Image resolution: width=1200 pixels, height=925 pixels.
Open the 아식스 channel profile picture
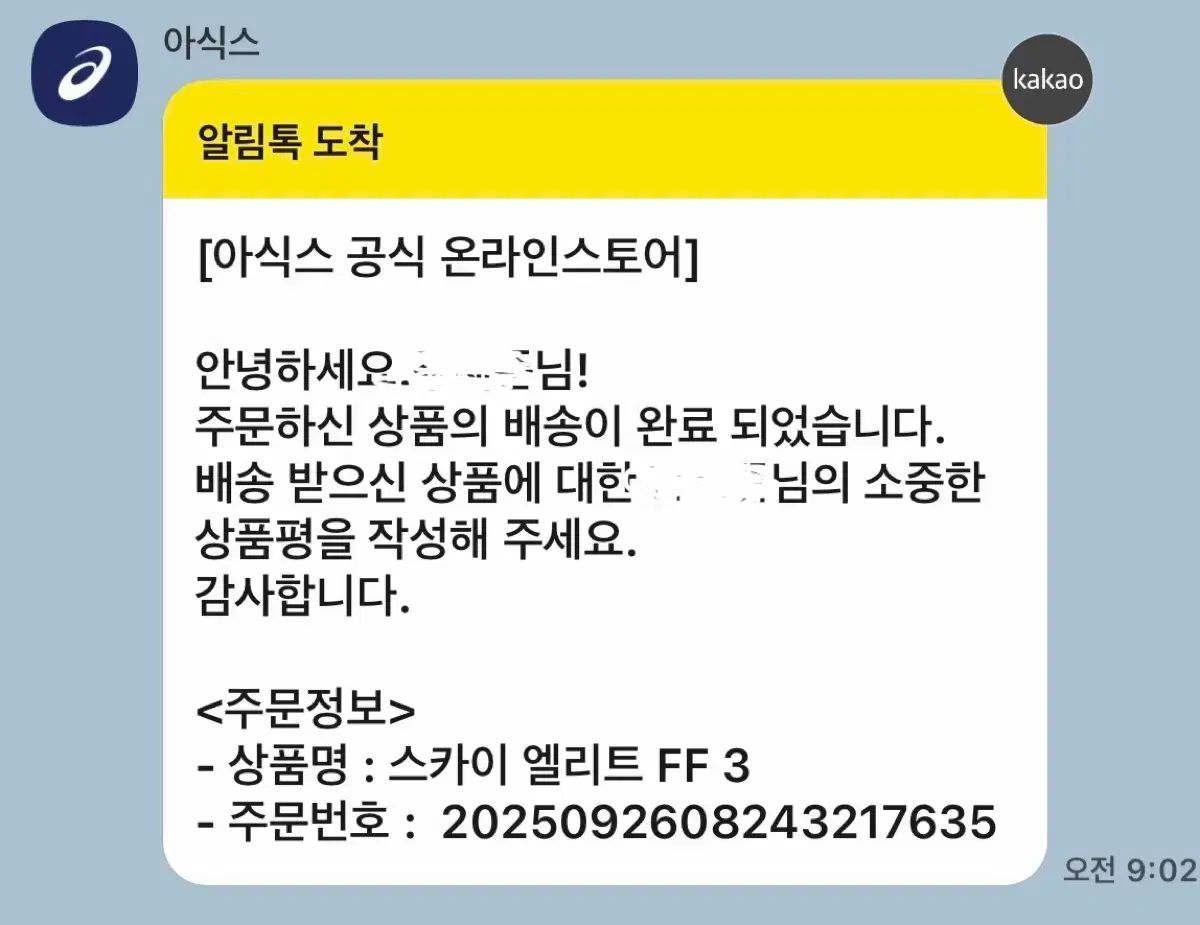83,72
